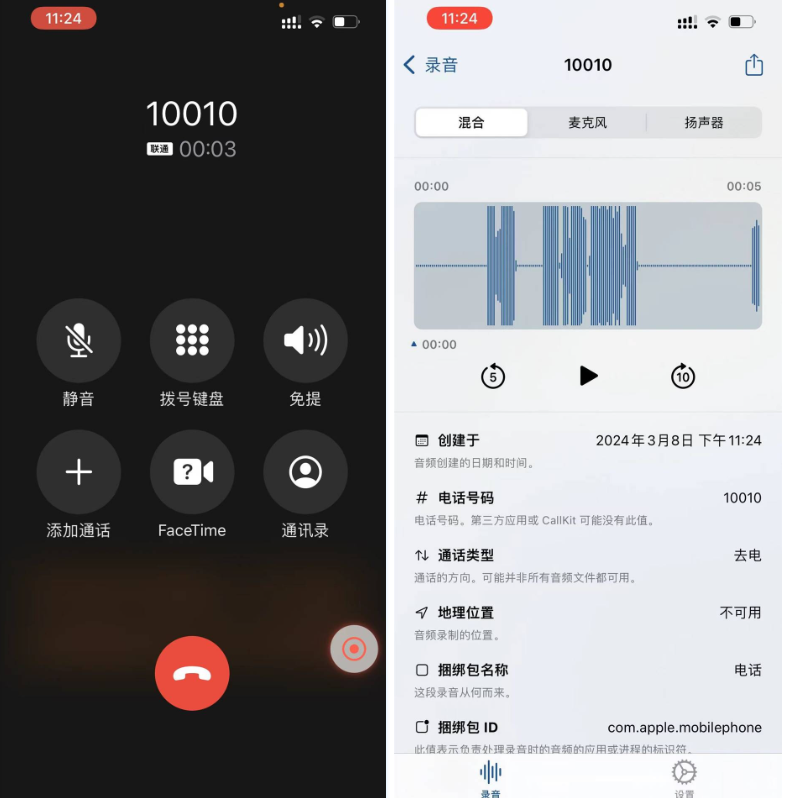Select the 混合 audio segment
803x798 pixels.
pos(472,123)
